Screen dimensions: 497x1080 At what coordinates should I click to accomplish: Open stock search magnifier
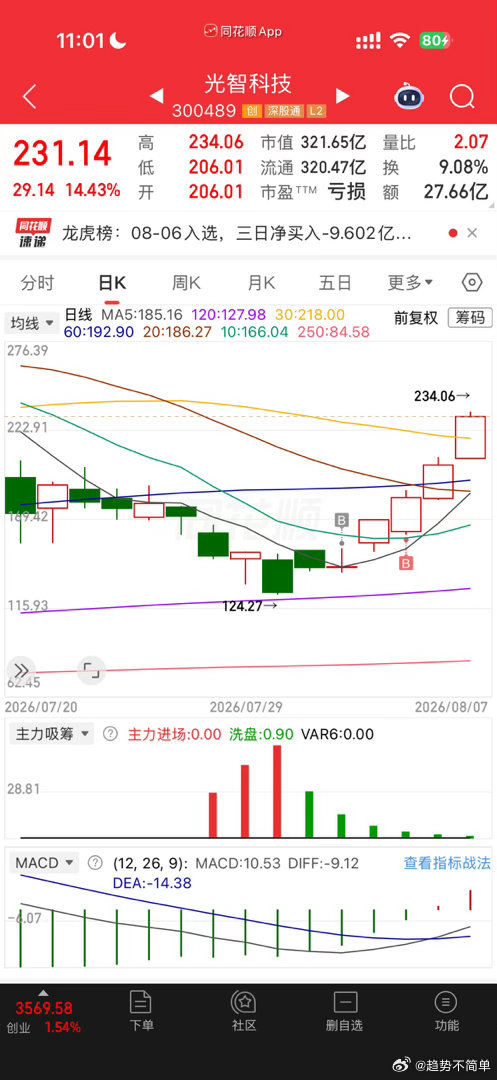coord(462,97)
